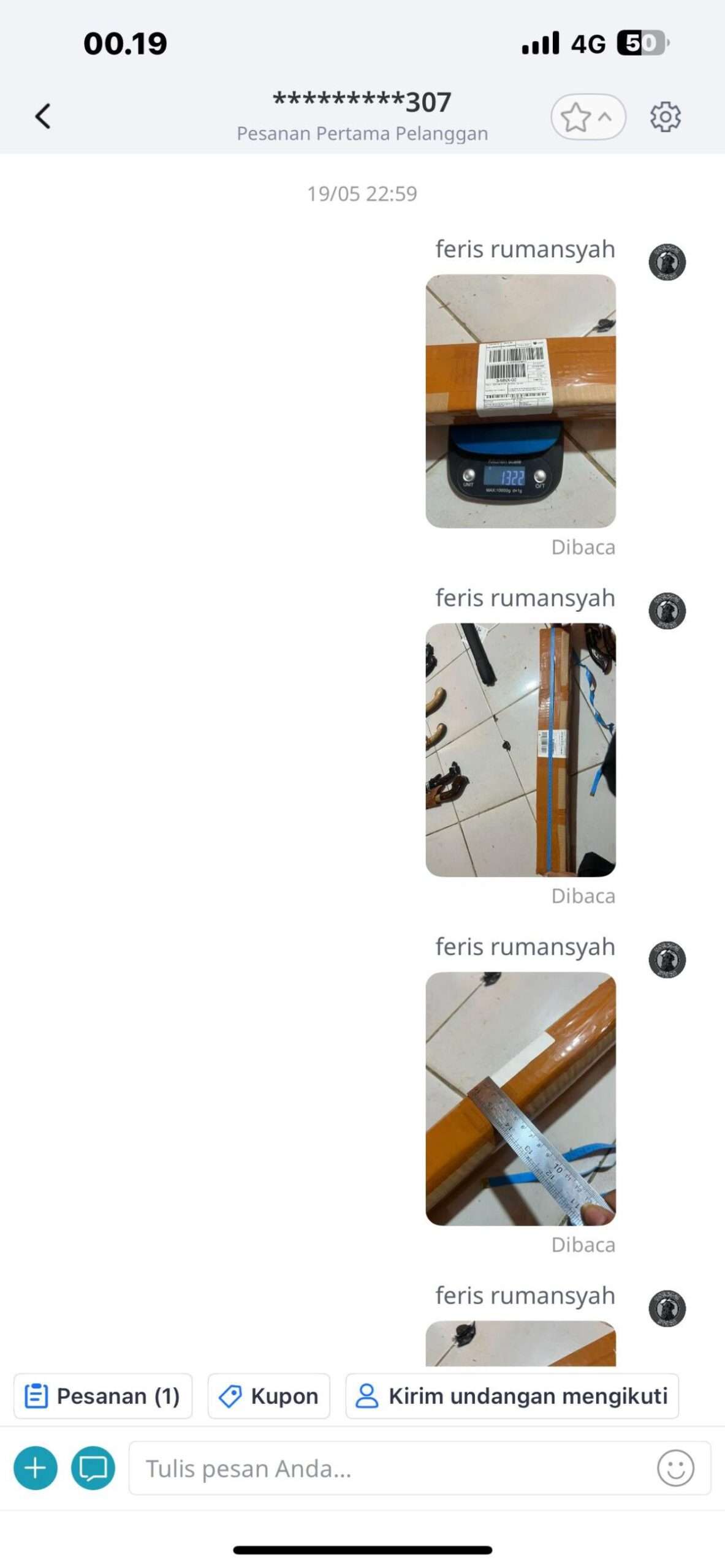Open chat settings gear icon
The height and width of the screenshot is (1568, 725).
pyautogui.click(x=665, y=116)
